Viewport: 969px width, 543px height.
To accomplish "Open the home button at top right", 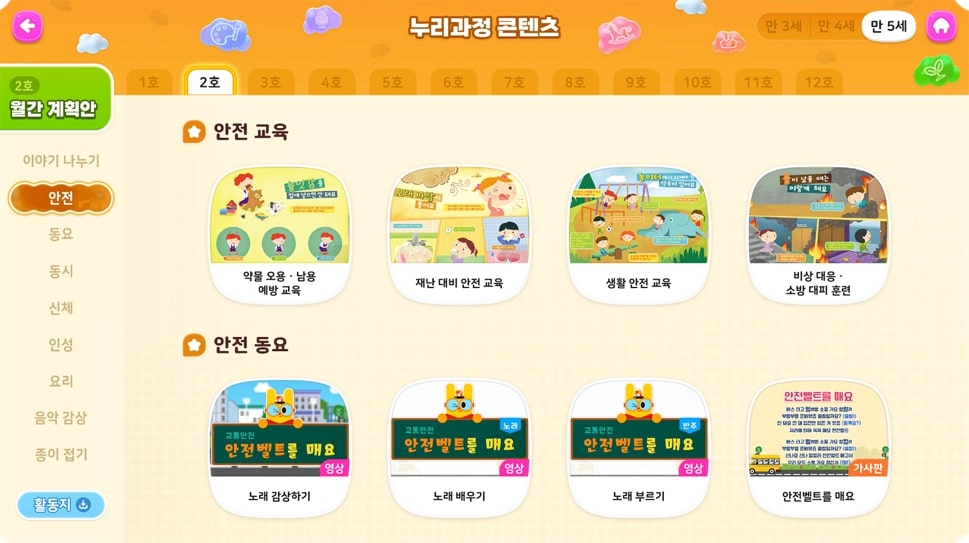I will click(x=940, y=26).
